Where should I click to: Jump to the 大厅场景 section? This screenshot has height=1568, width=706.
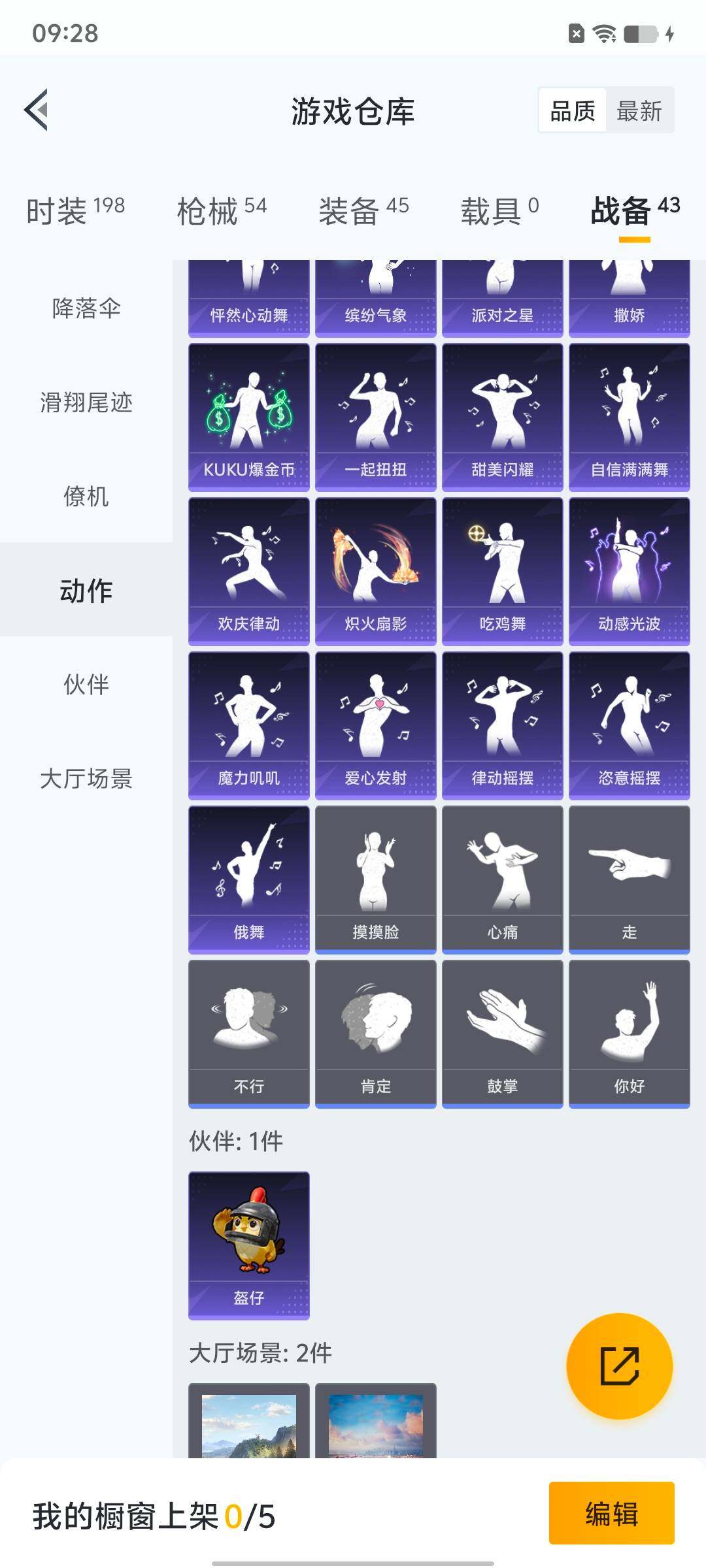click(x=86, y=779)
